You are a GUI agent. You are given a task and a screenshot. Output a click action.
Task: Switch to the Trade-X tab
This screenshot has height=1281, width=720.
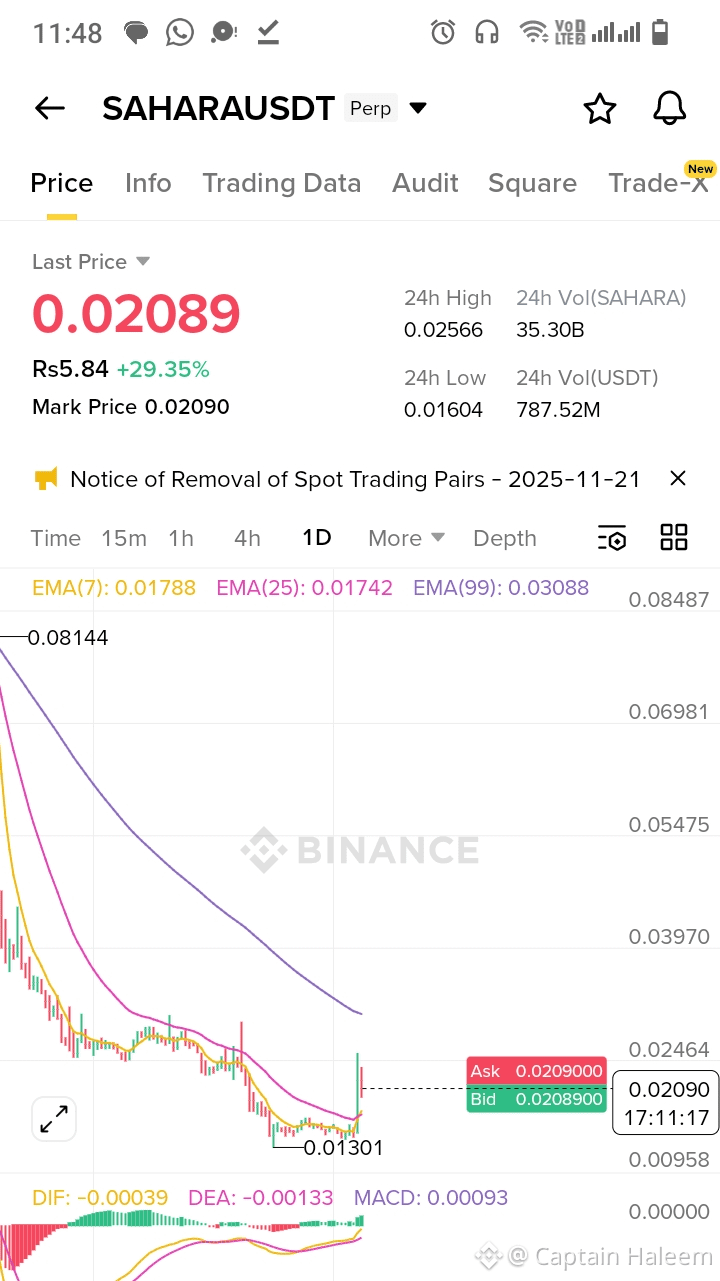pyautogui.click(x=660, y=183)
